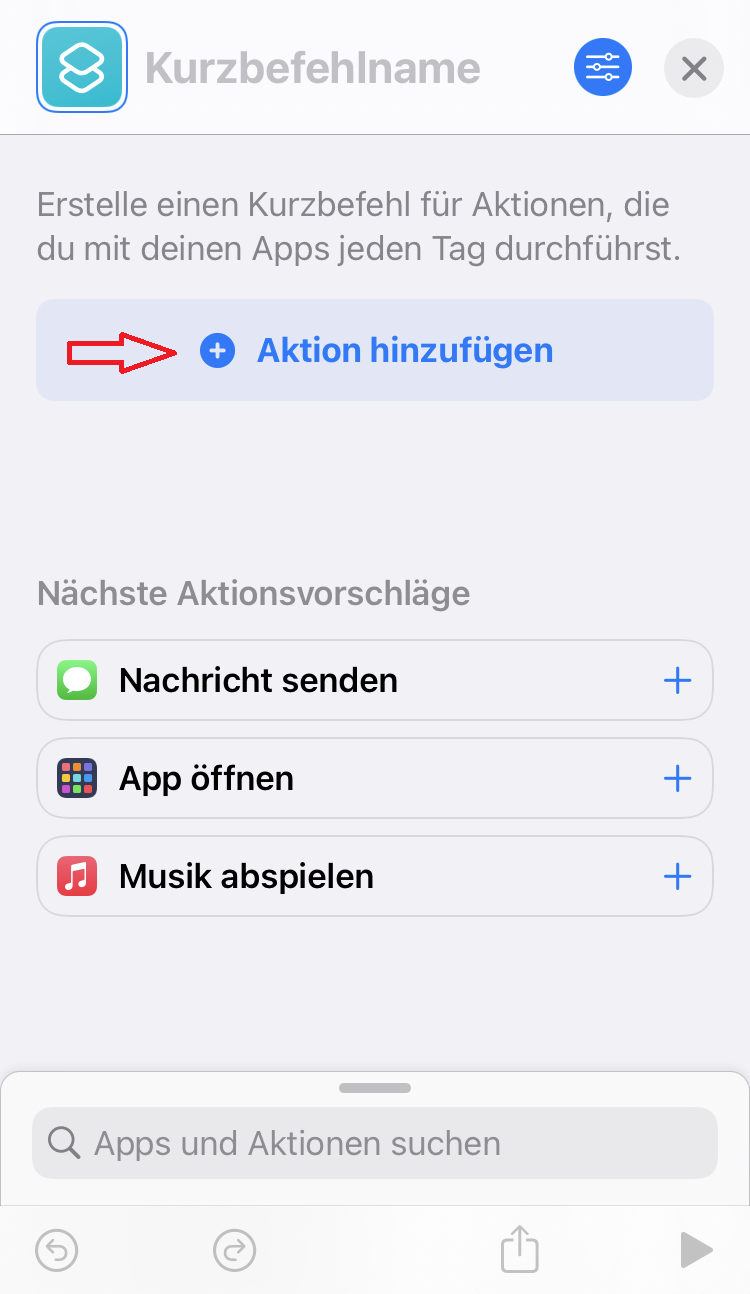Tap Aktion hinzufügen

coord(375,350)
